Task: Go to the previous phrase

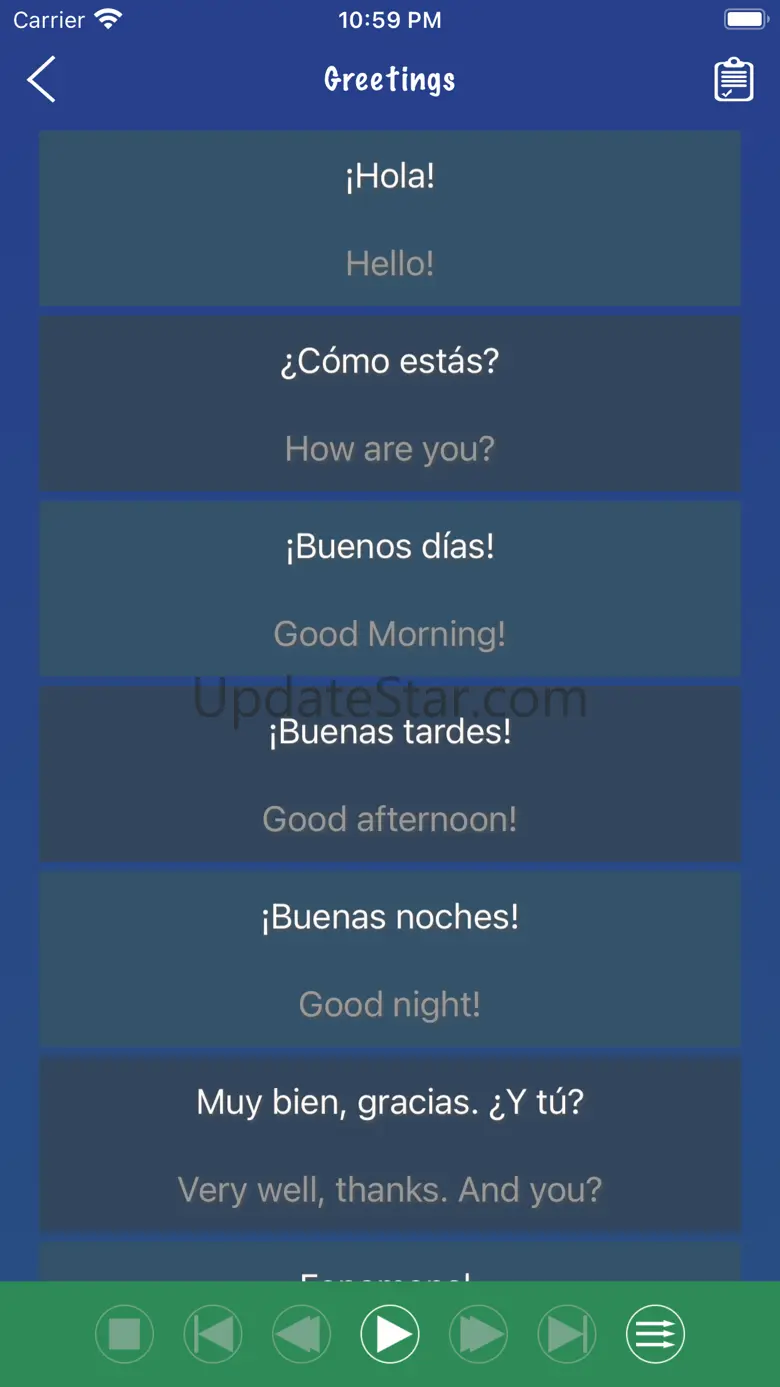Action: (x=301, y=1334)
